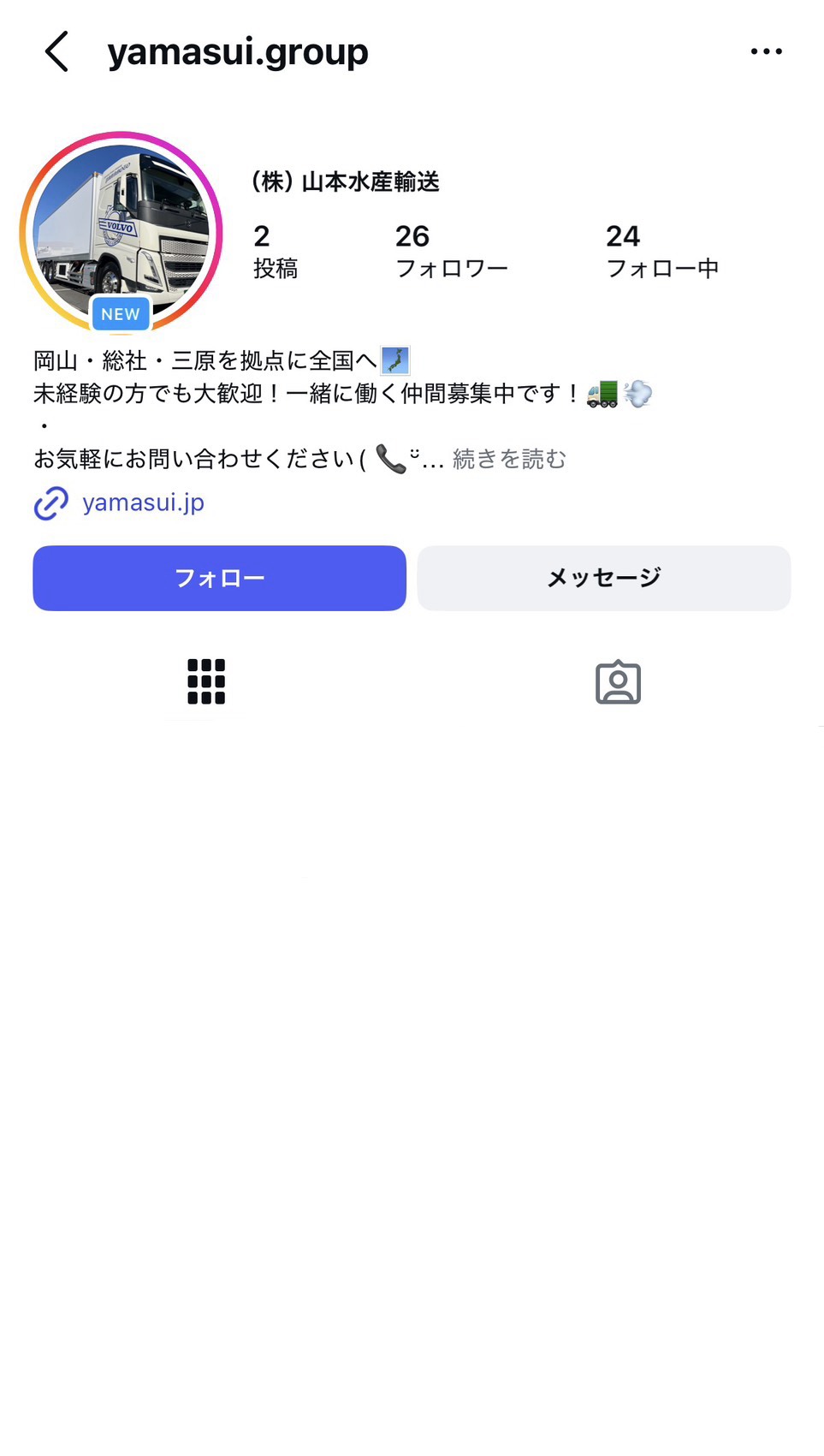Go back from the yamasui.group profile

coord(56,52)
